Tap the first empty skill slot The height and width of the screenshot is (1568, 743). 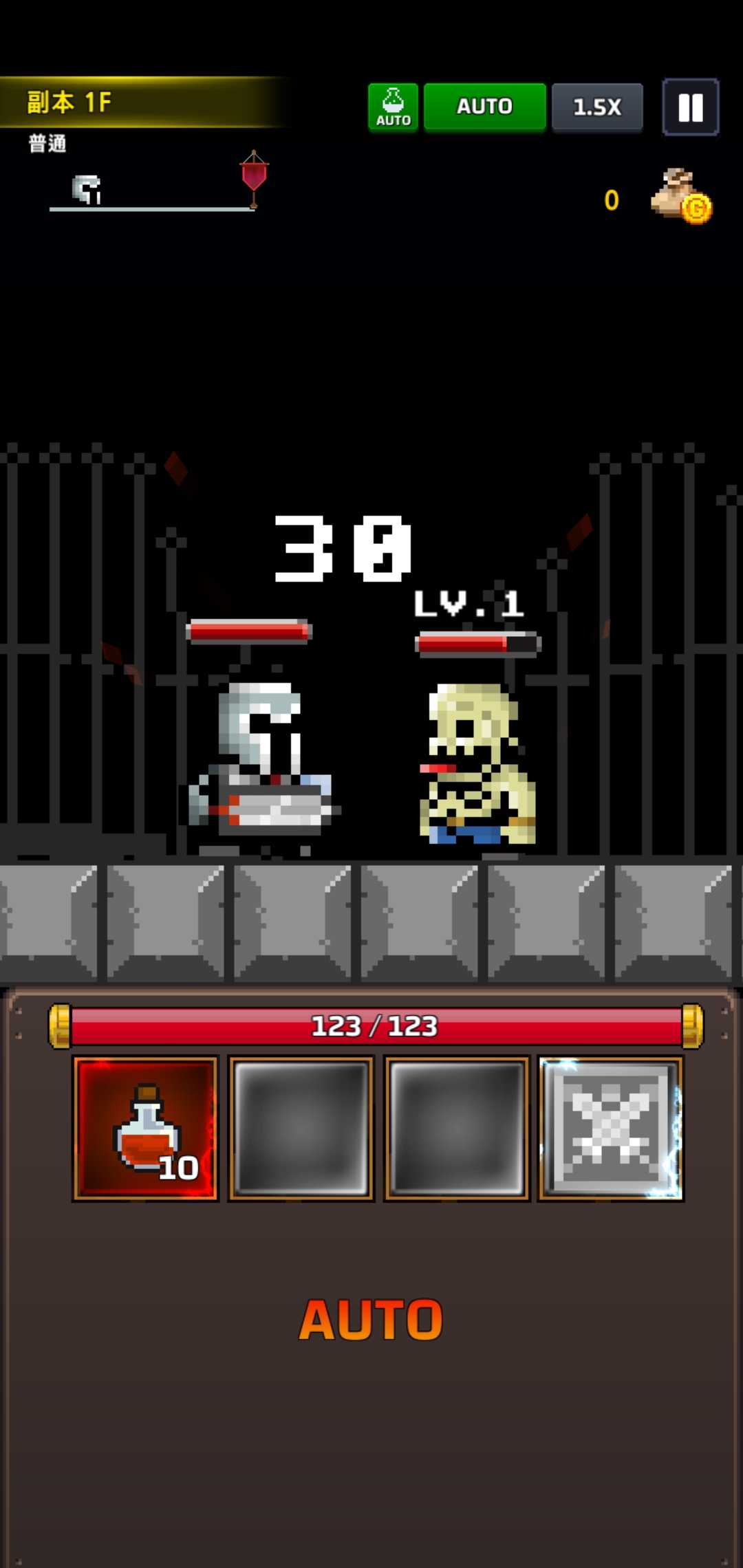point(301,1129)
